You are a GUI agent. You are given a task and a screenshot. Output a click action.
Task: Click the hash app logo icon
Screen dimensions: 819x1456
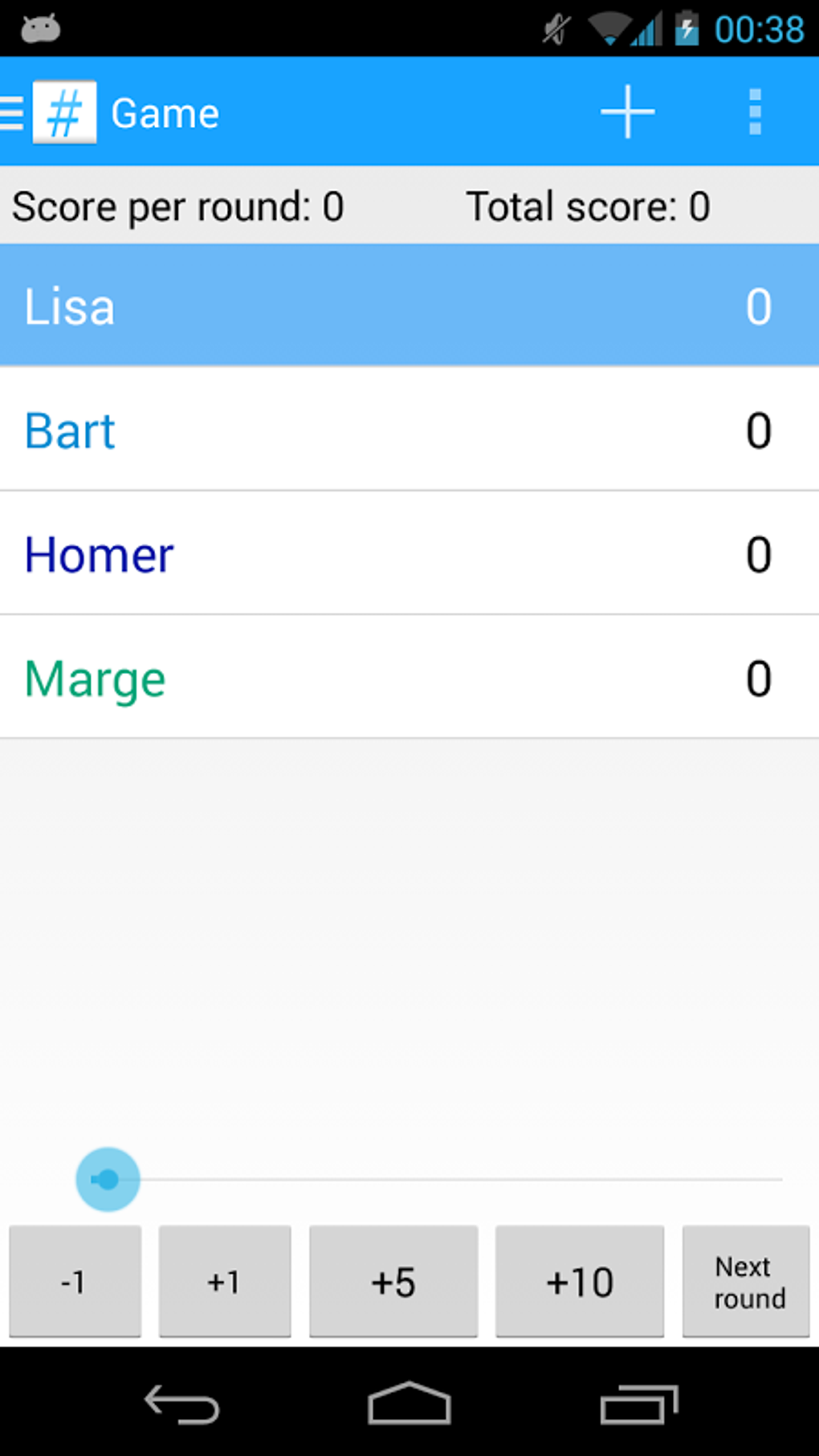[63, 114]
